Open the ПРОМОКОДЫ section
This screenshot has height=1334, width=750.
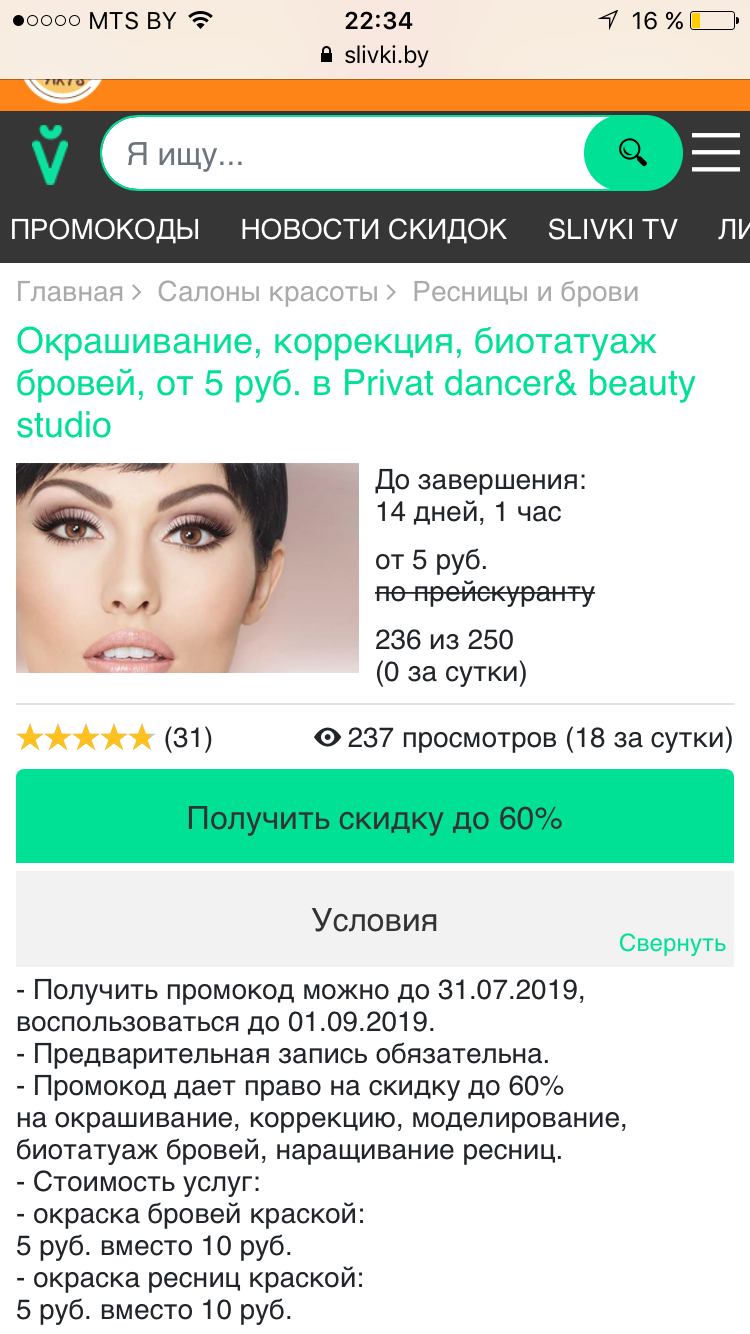(x=105, y=229)
